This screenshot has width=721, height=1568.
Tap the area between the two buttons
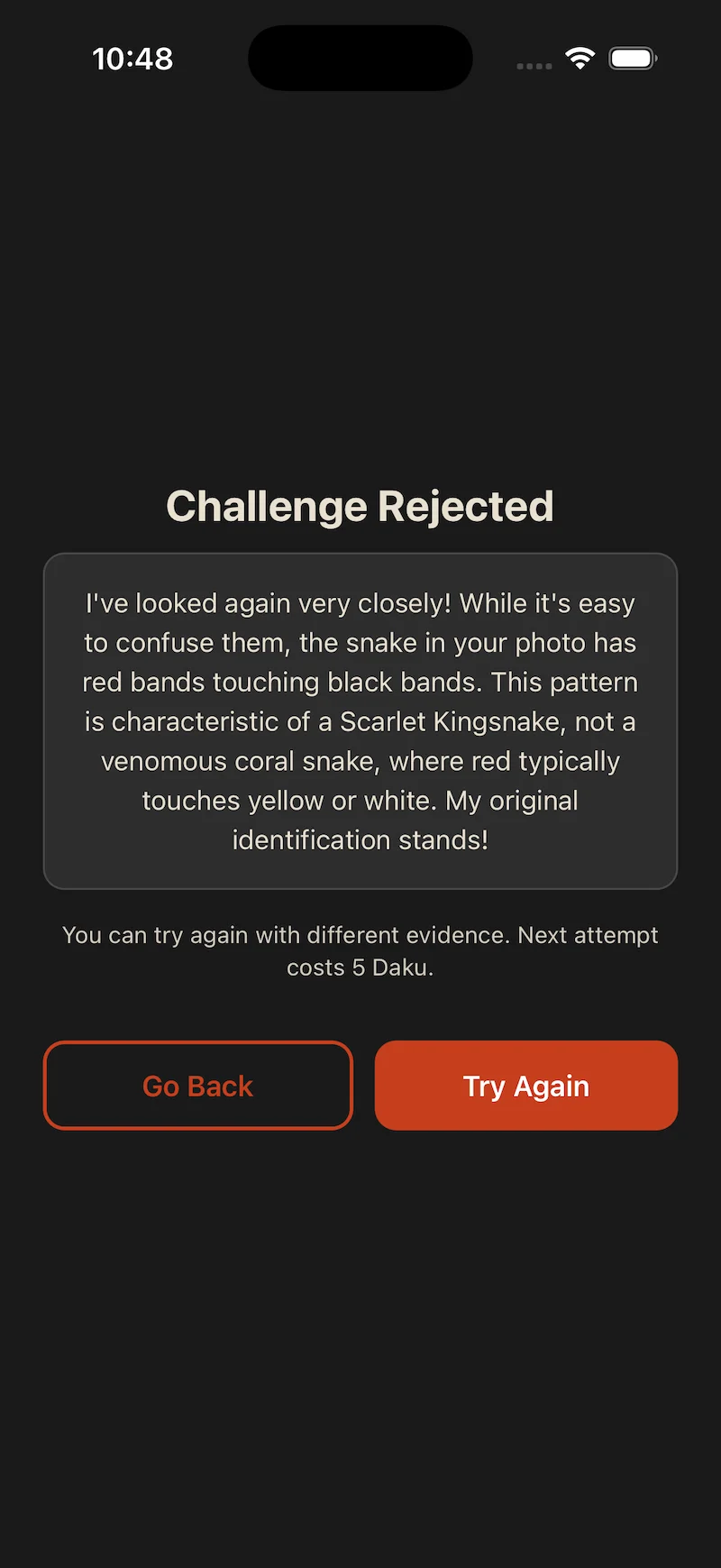(x=362, y=1085)
